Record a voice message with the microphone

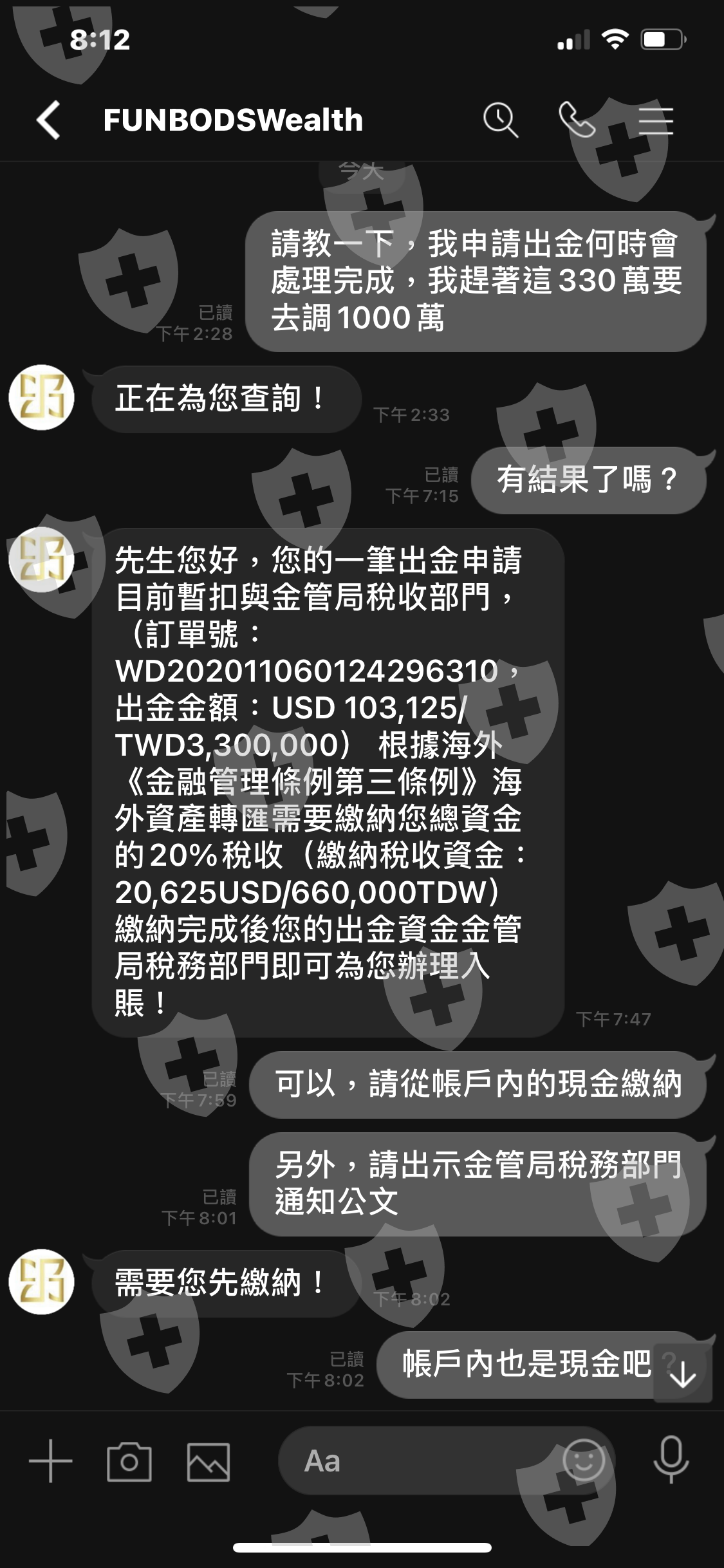tap(671, 1459)
